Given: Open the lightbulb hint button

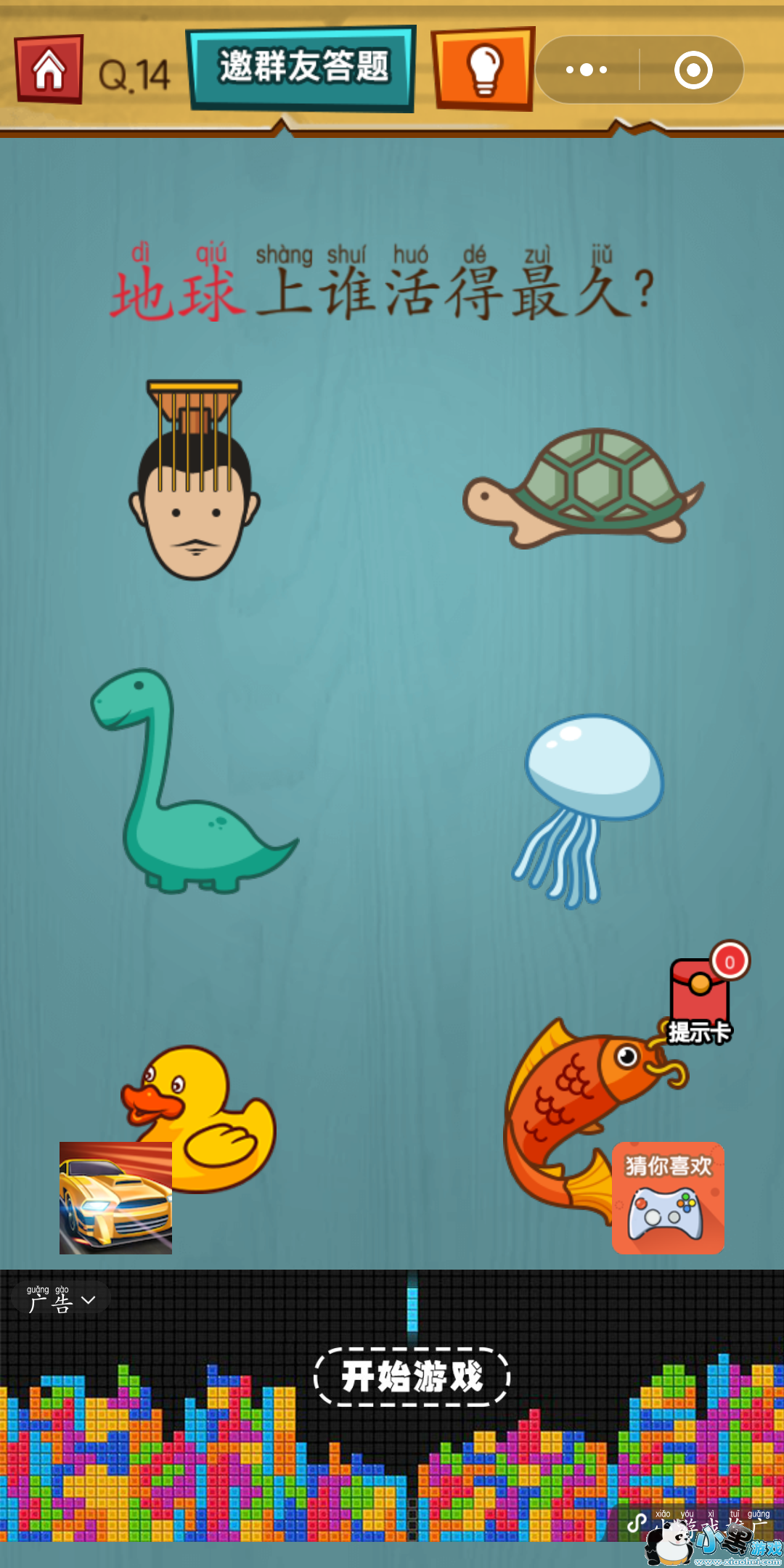Looking at the screenshot, I should (x=483, y=69).
